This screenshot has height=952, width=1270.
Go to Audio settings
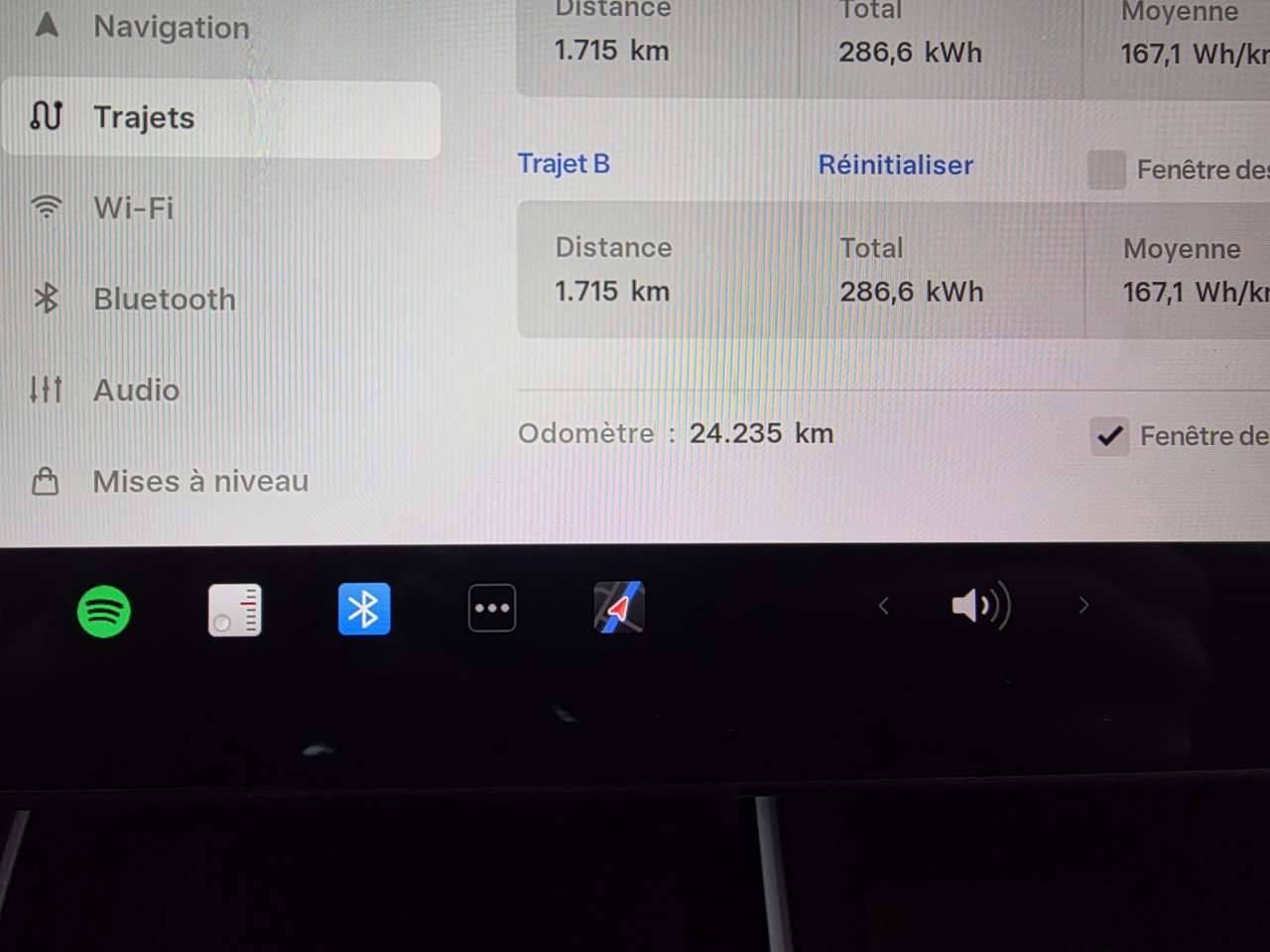click(136, 391)
